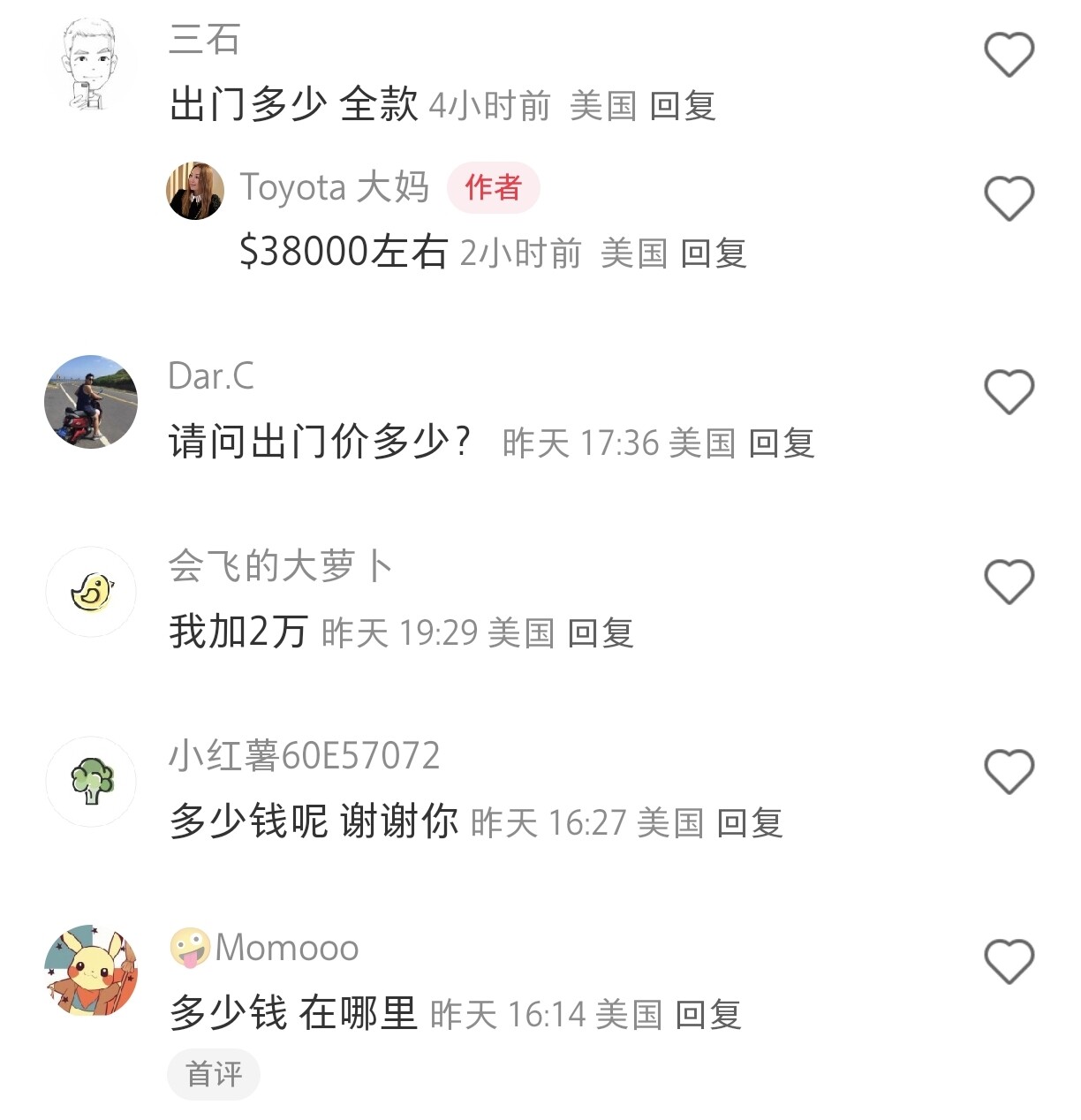View Momooo's Pikachu avatar
The width and height of the screenshot is (1081, 1120).
pos(91,971)
